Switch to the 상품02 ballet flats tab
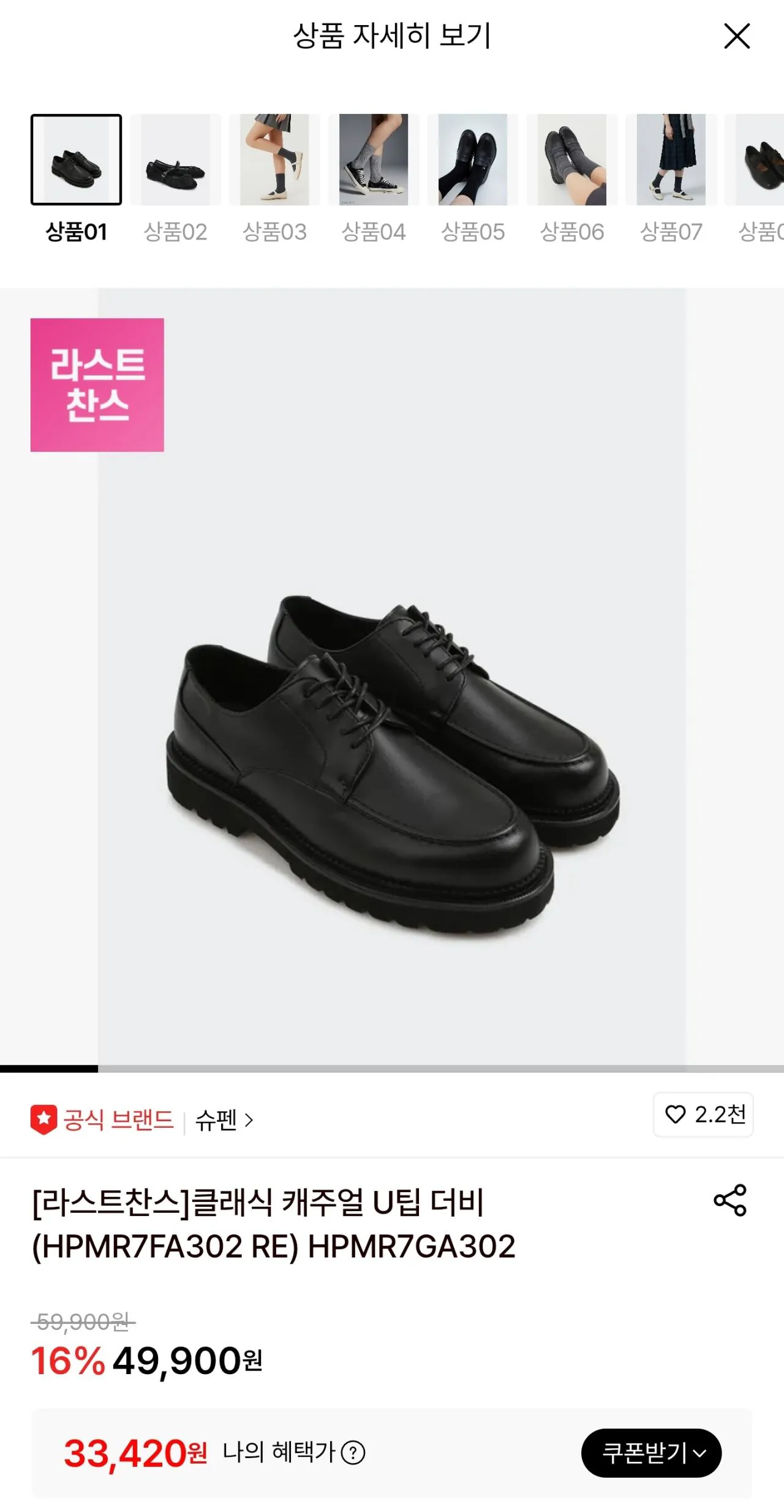784x1512 pixels. pyautogui.click(x=175, y=159)
